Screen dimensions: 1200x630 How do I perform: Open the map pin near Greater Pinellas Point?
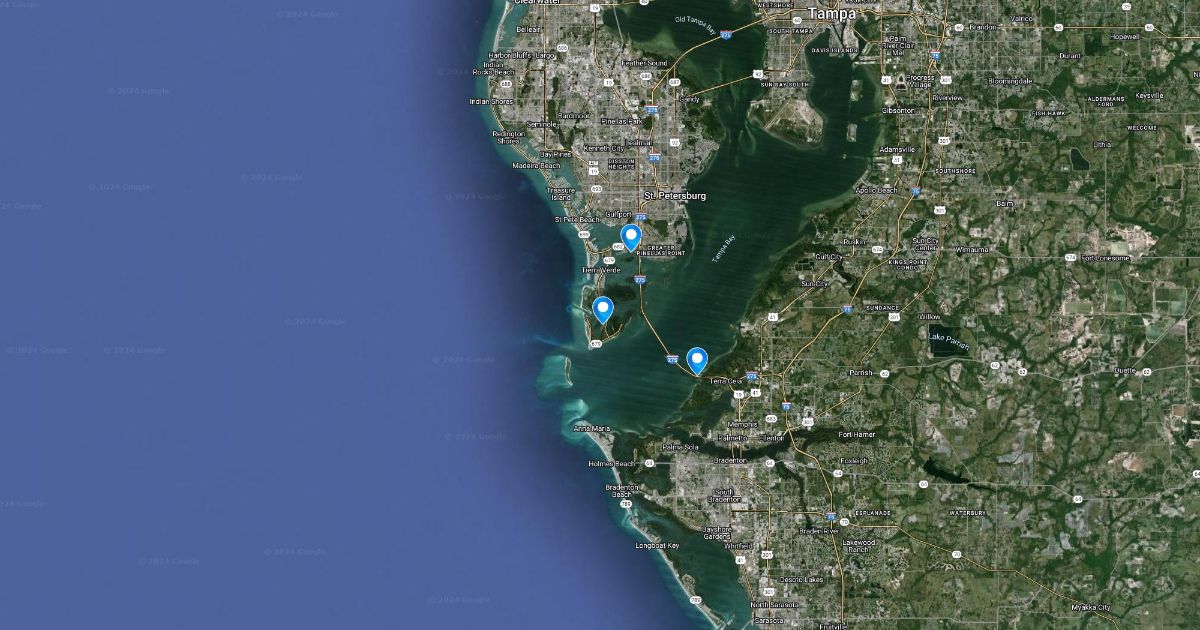pos(631,237)
